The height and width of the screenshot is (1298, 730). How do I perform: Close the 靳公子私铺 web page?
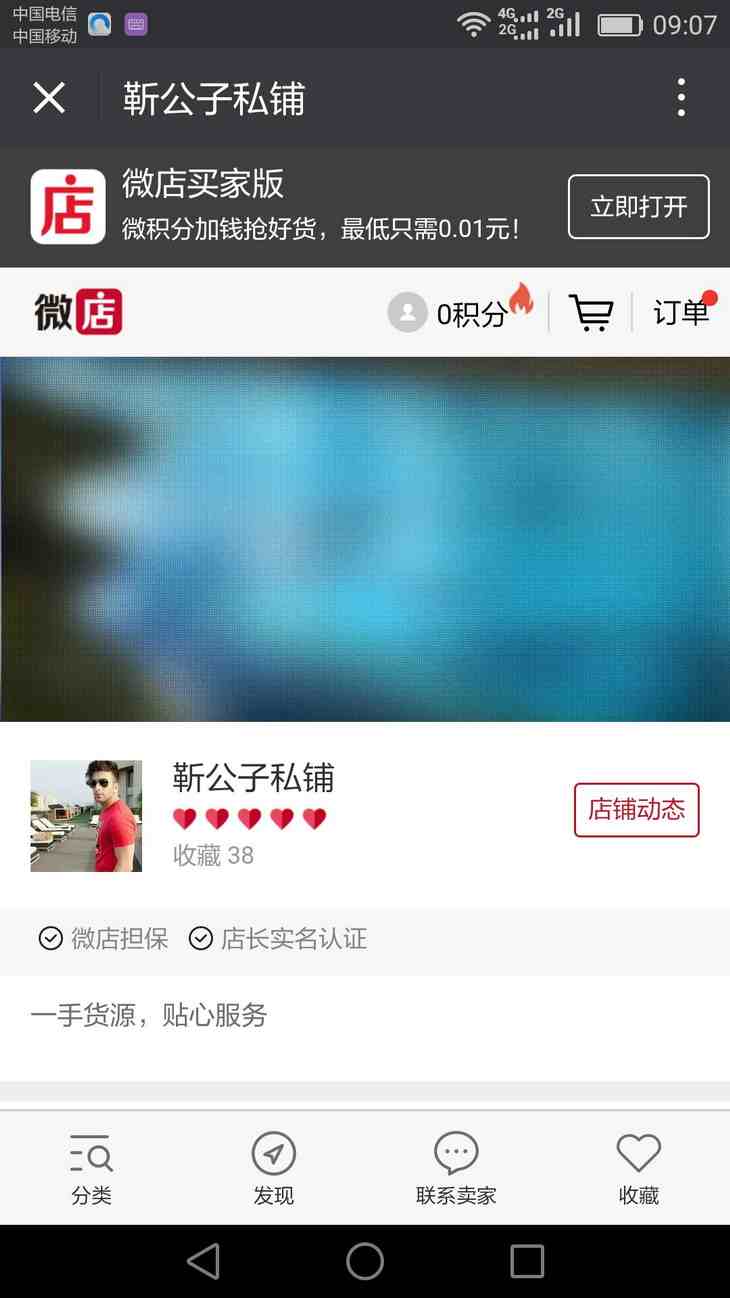pyautogui.click(x=49, y=98)
